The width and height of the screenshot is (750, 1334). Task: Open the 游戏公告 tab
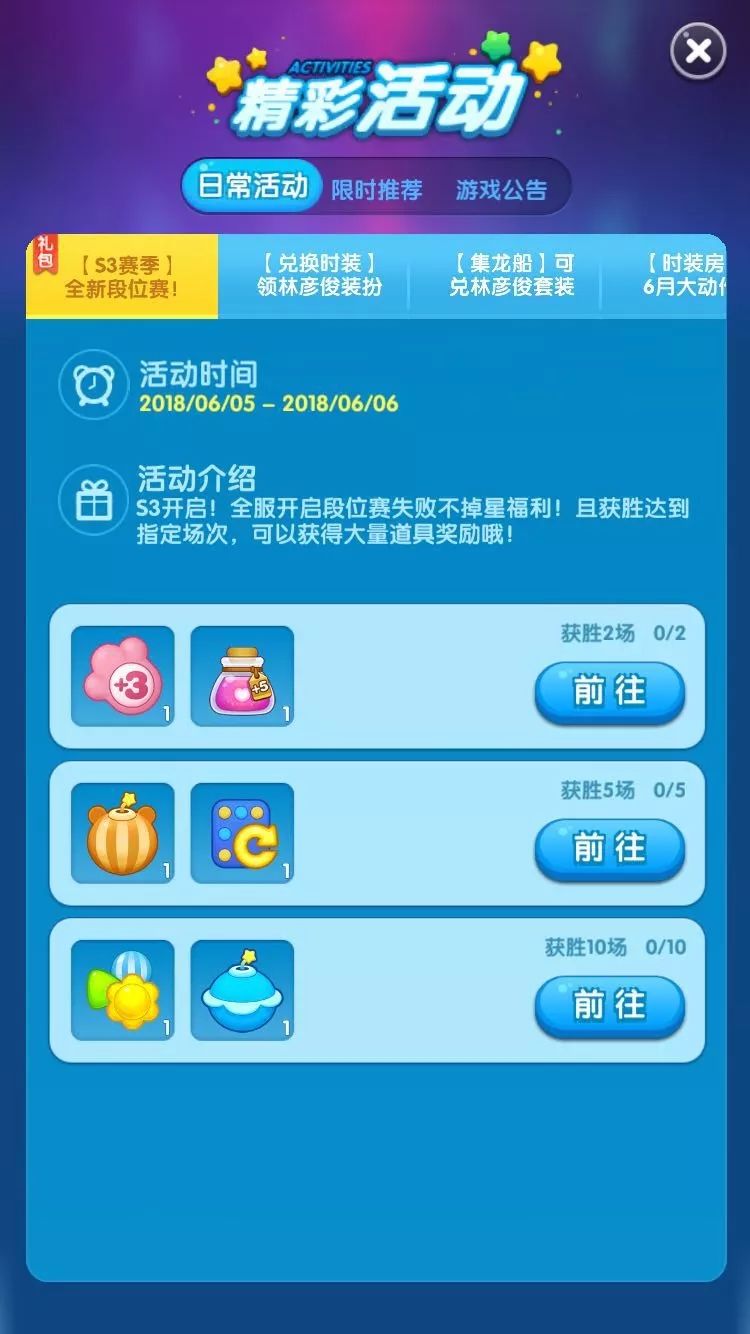502,188
